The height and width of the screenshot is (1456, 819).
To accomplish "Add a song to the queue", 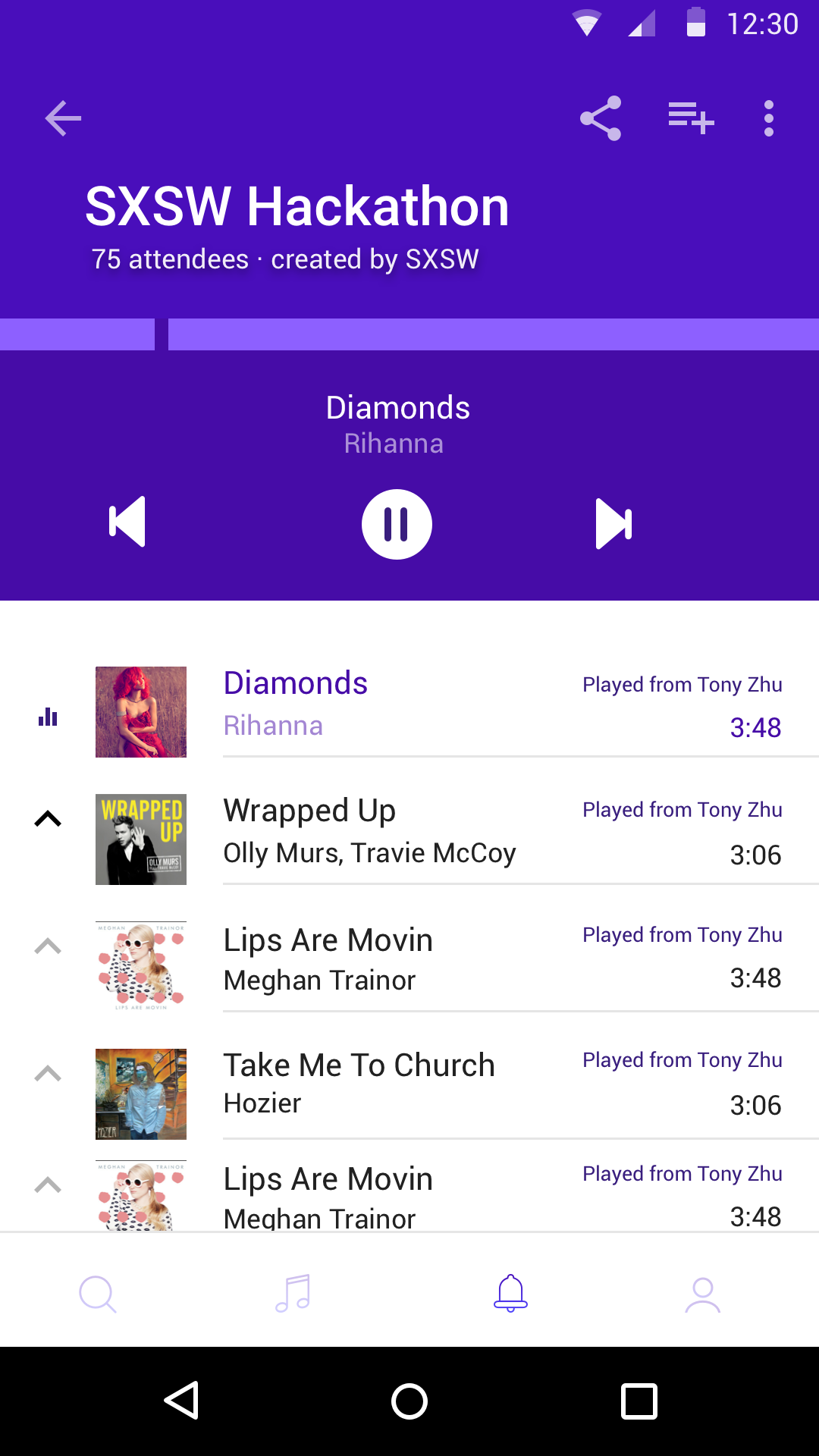I will point(691,118).
